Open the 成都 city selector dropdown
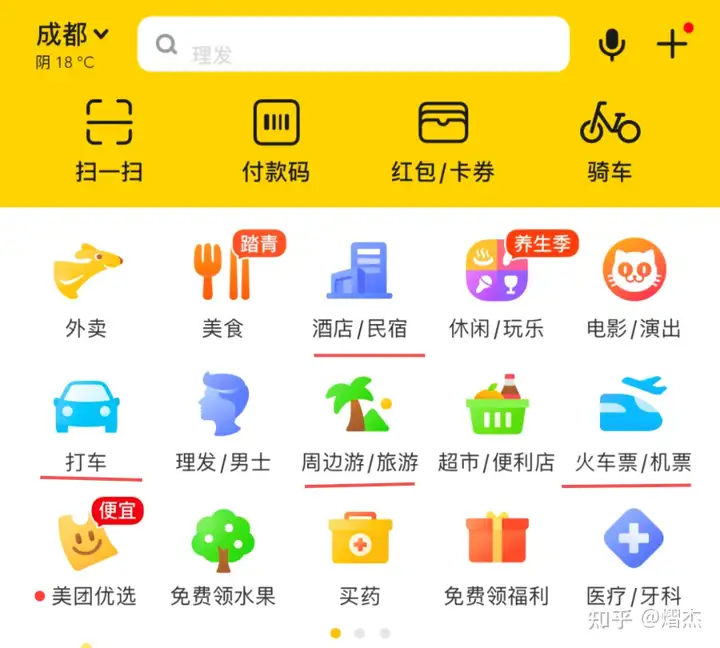The height and width of the screenshot is (648, 720). point(72,35)
